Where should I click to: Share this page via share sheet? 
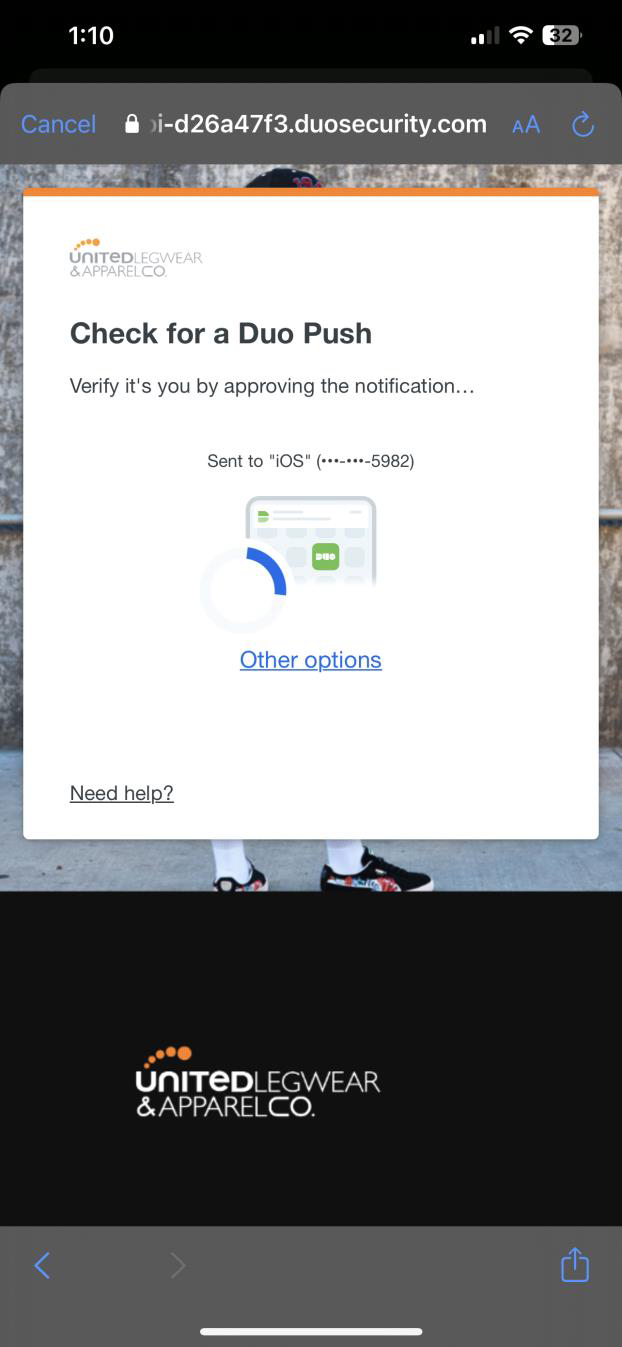click(x=574, y=1264)
